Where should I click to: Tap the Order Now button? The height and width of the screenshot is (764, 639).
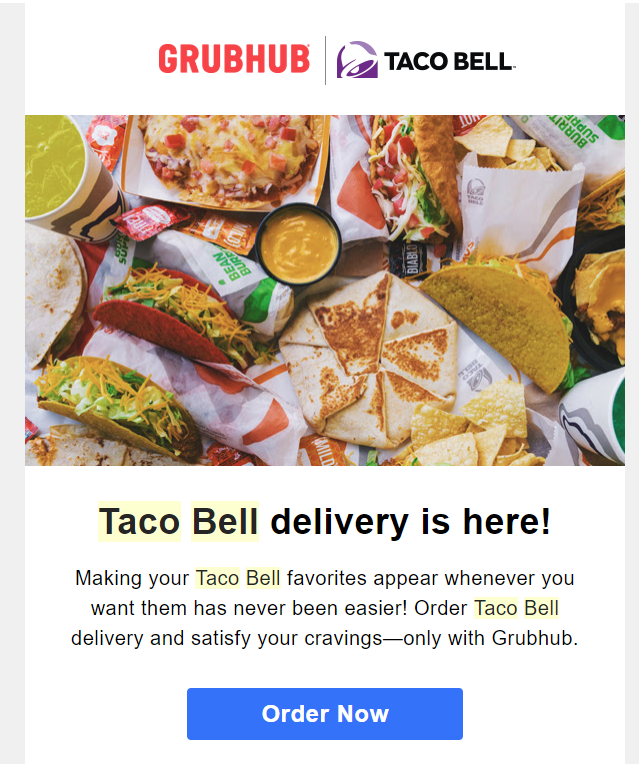click(x=325, y=714)
